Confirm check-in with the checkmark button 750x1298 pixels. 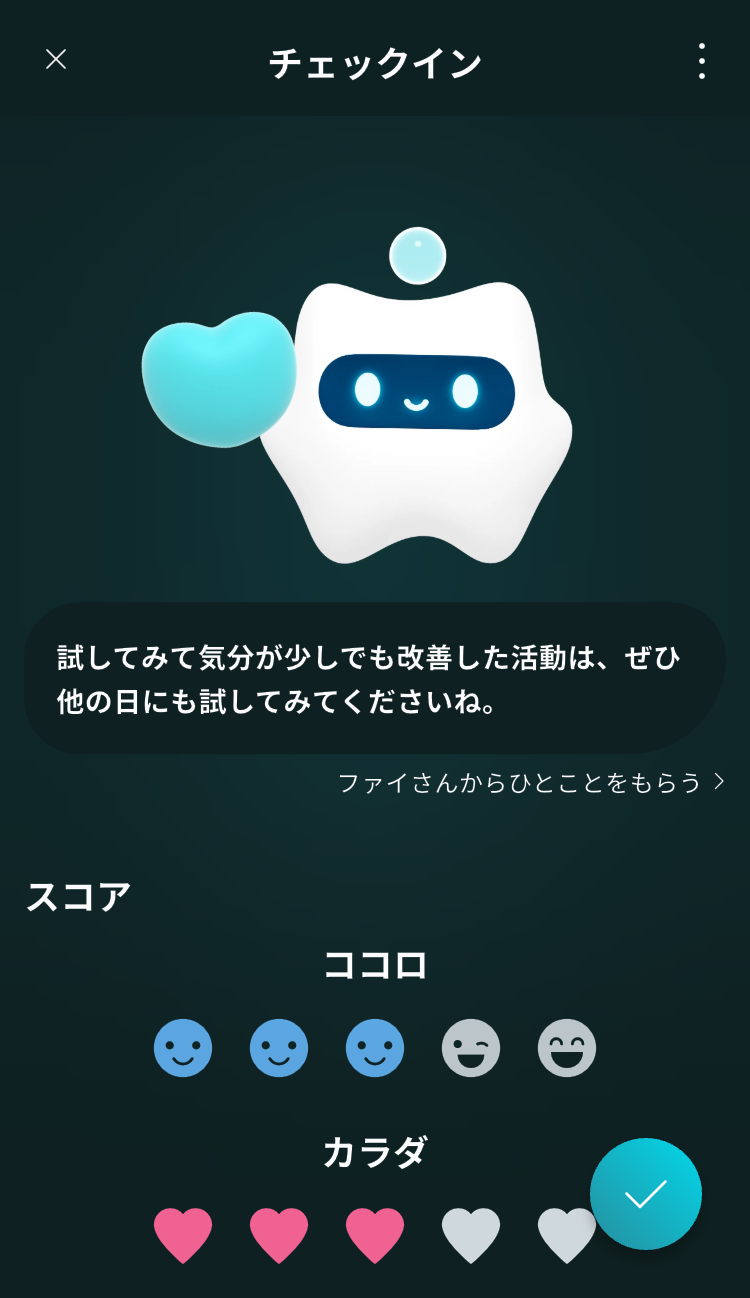pos(646,1194)
